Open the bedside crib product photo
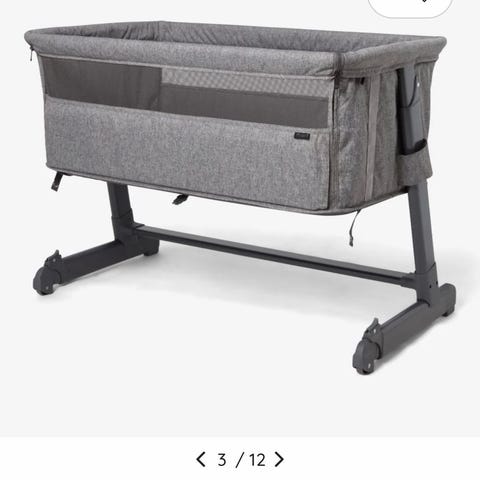 pyautogui.click(x=240, y=197)
